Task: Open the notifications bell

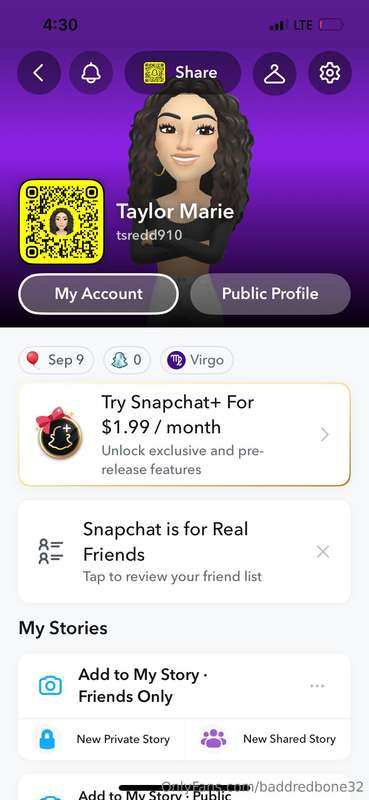Action: 91,73
